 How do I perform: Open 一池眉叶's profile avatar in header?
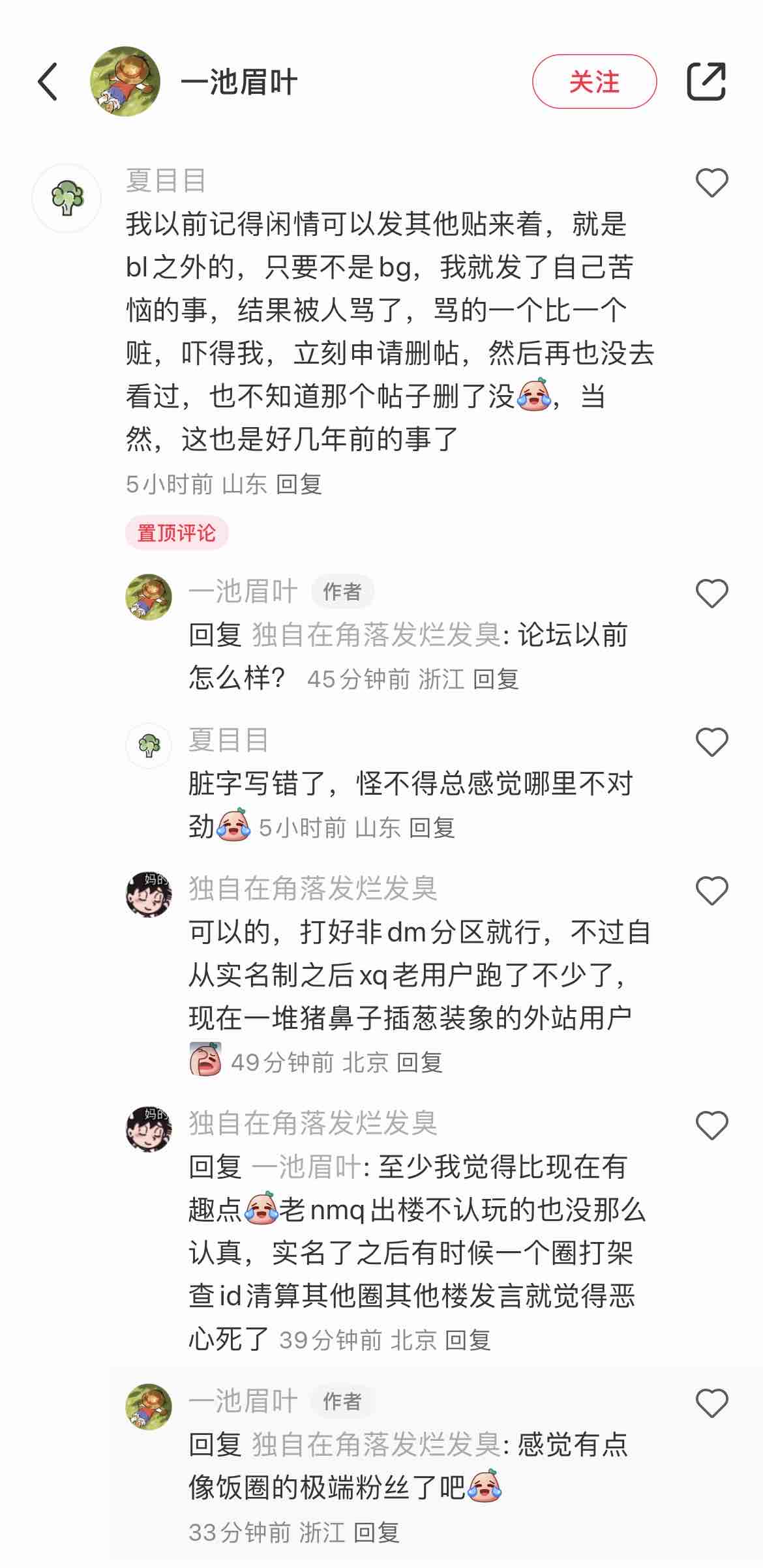coord(125,82)
